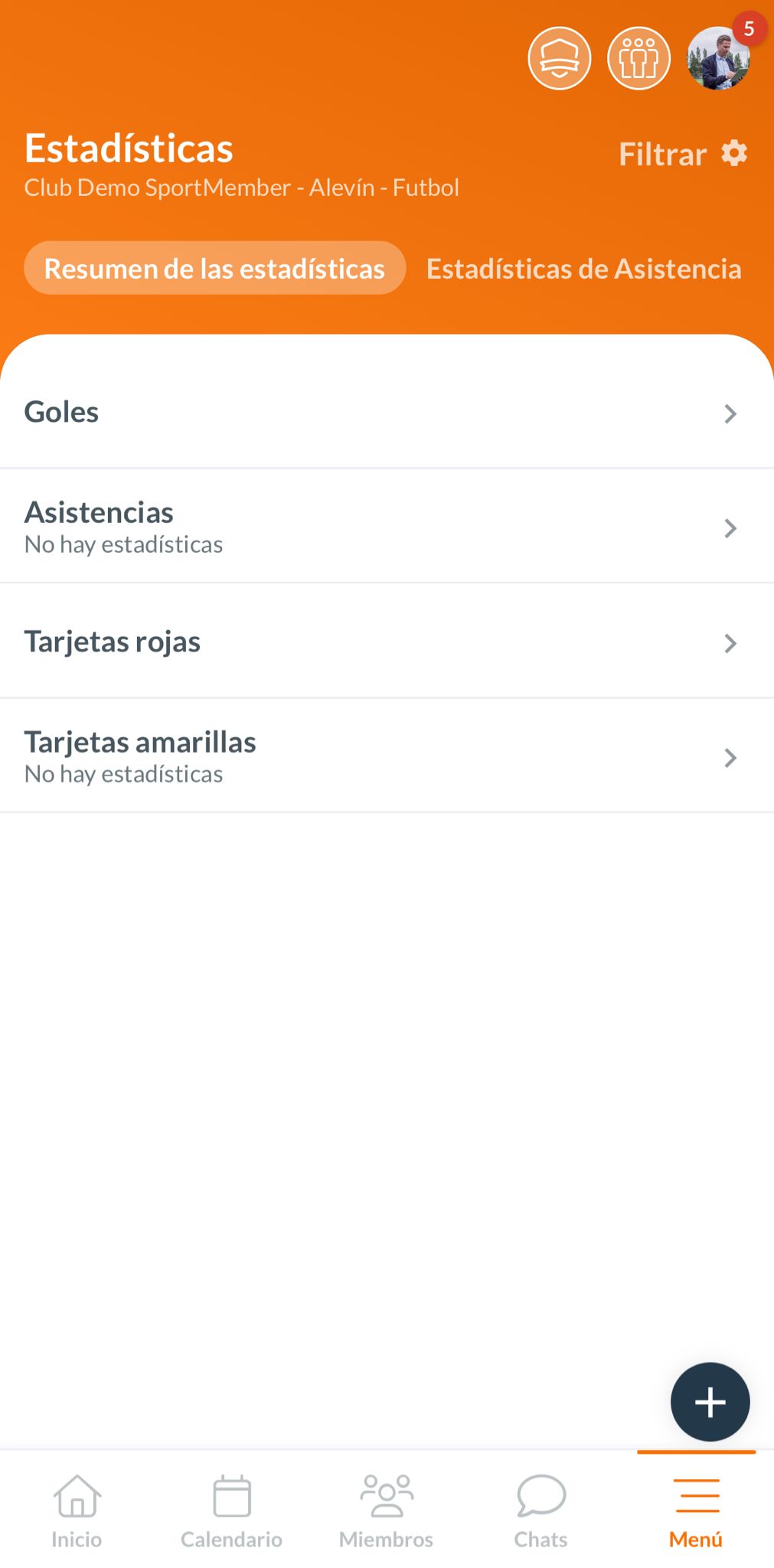The height and width of the screenshot is (1568, 774).
Task: Open the team members group icon
Action: (x=638, y=58)
